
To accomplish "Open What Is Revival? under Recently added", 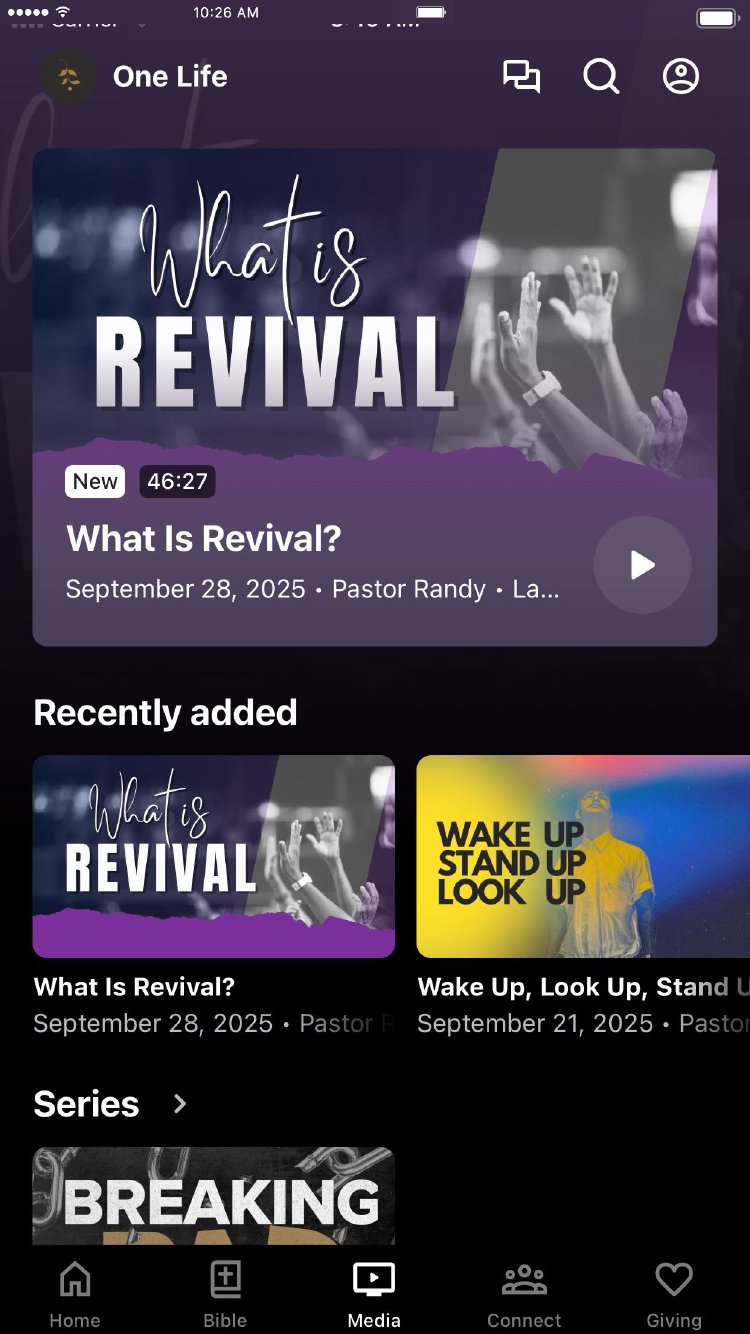I will tap(214, 856).
